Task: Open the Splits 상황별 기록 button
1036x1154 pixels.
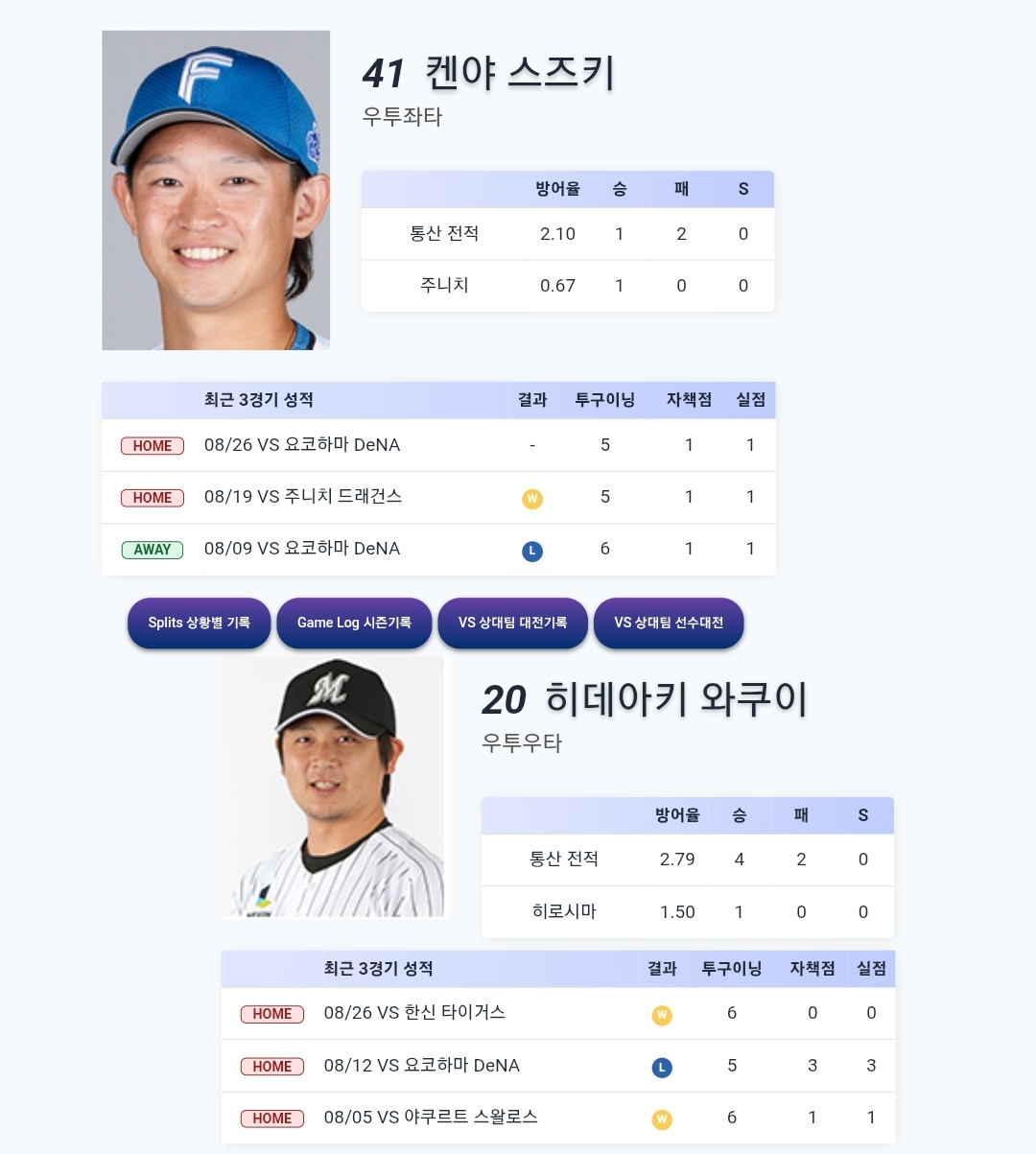Action: [199, 623]
